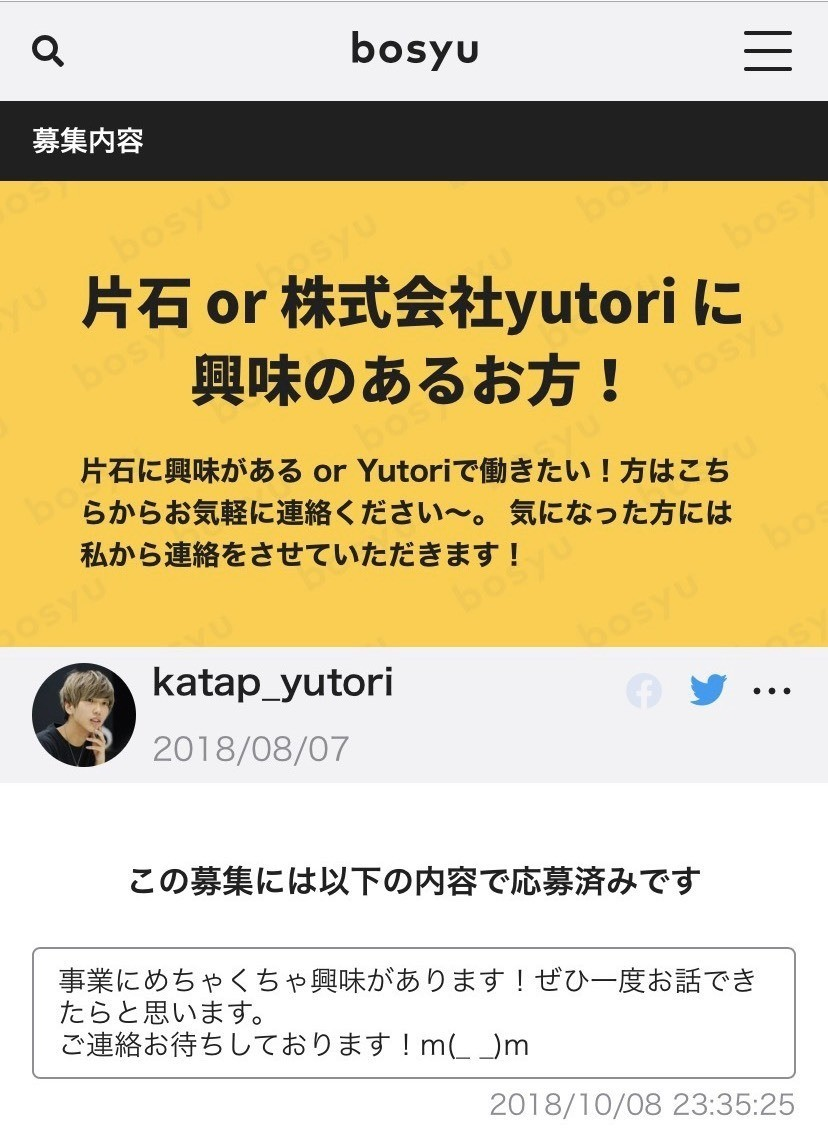Screen dimensions: 828x1136
Task: Open the hamburger menu
Action: [767, 51]
